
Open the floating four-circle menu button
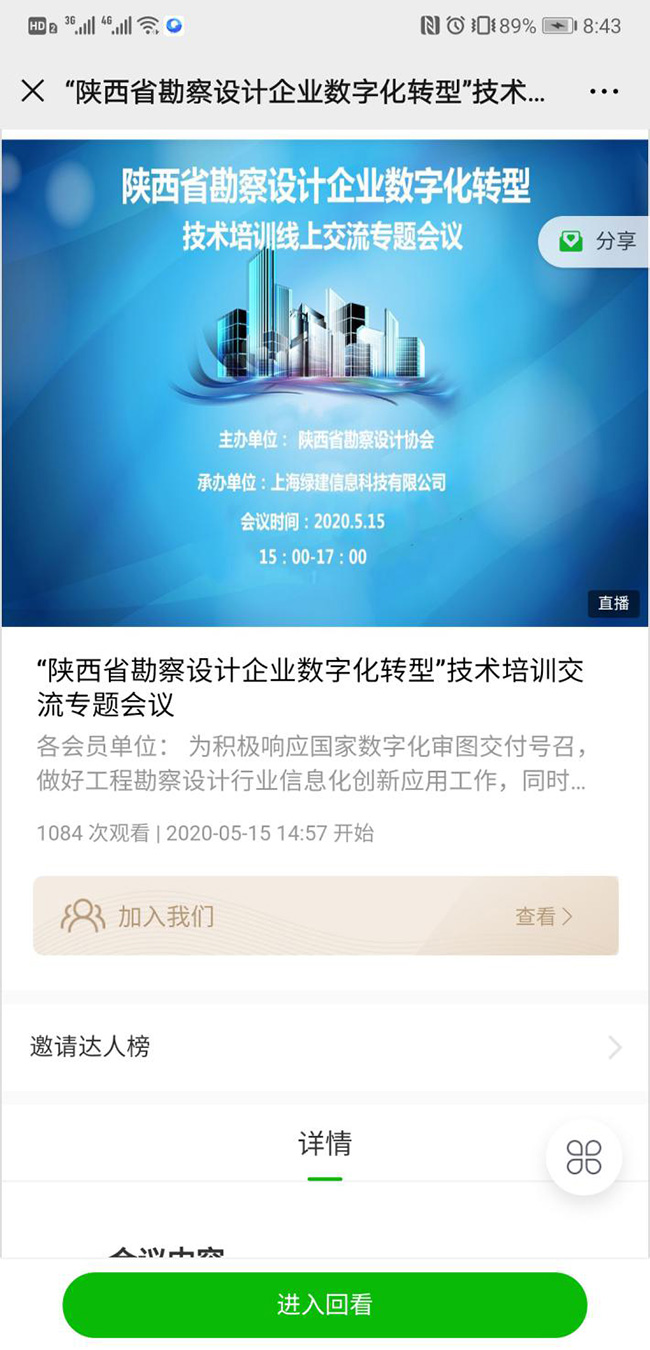tap(584, 1157)
